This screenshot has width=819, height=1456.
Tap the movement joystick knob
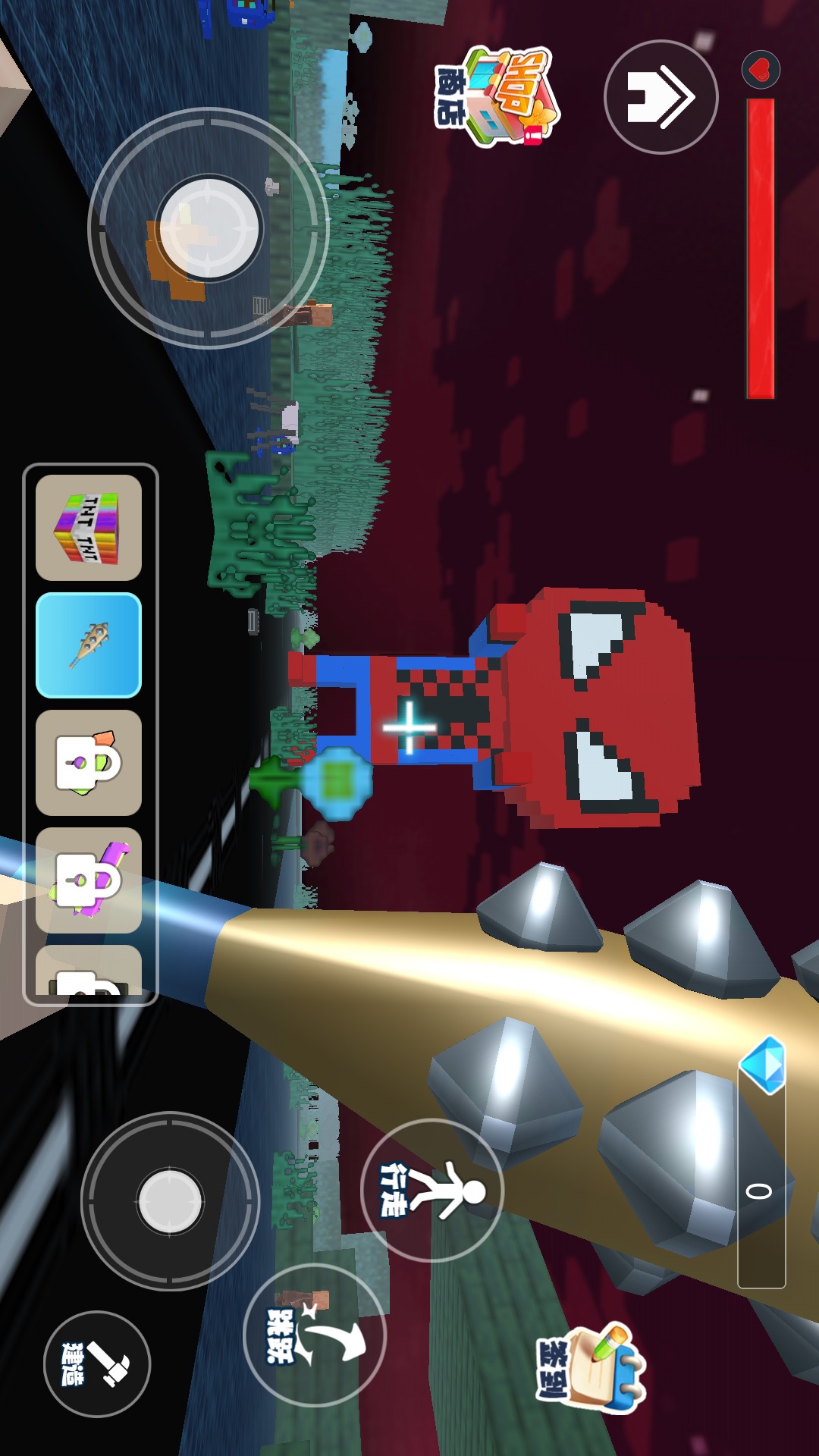170,1201
